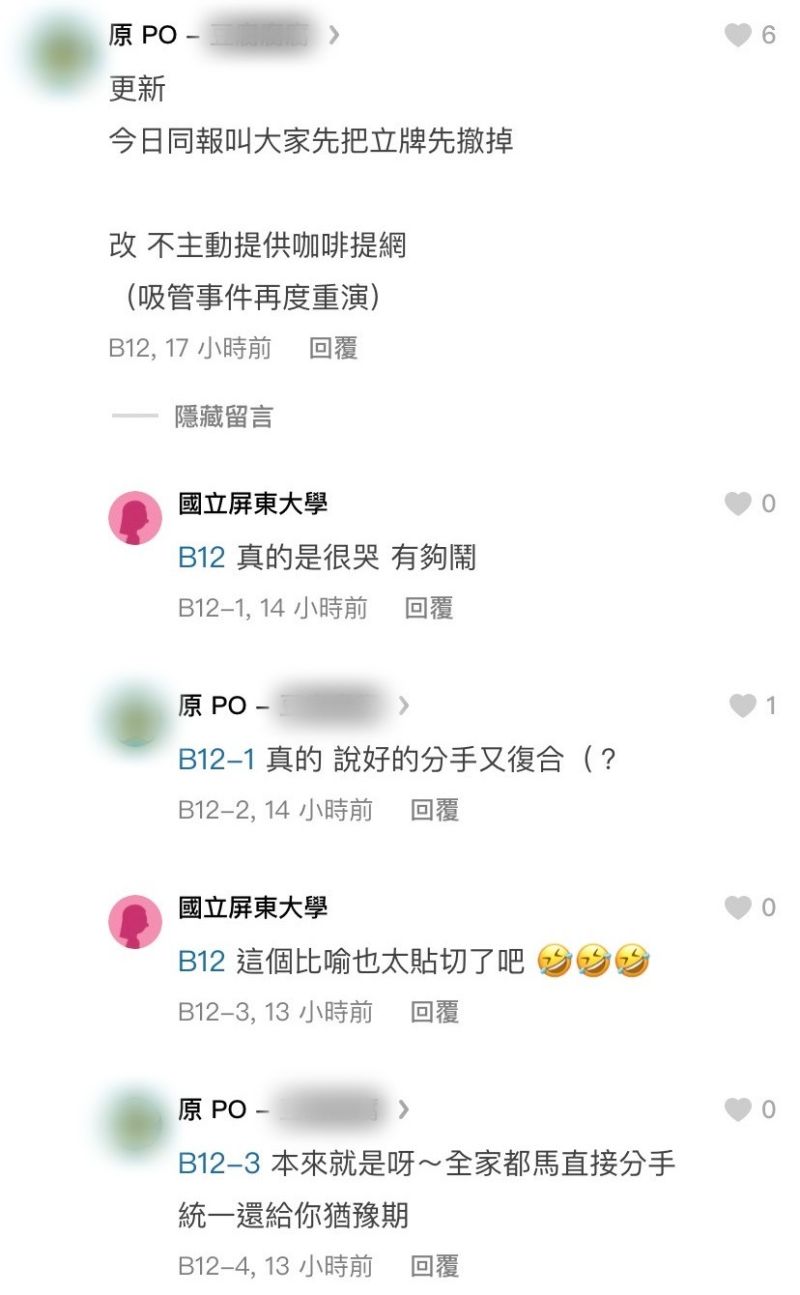
Task: Collapse replies via 隱藏留言
Action: click(223, 417)
